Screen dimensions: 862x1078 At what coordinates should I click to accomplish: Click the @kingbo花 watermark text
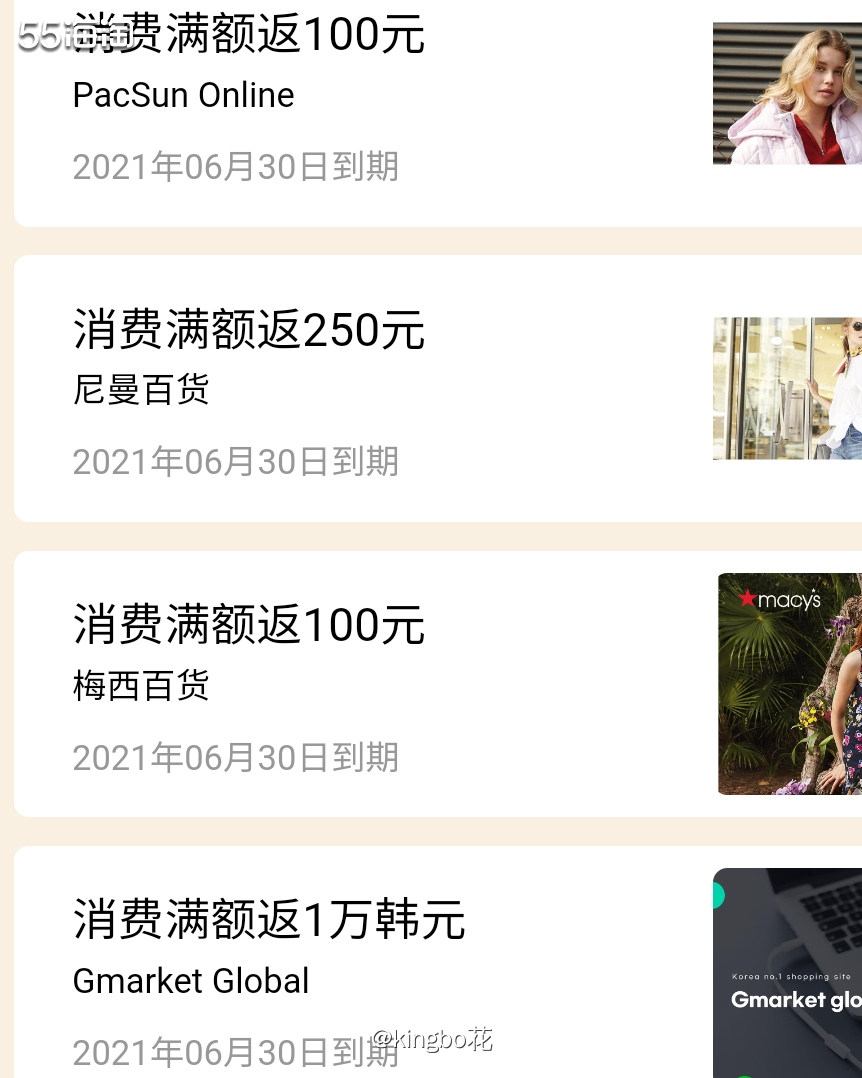coord(434,1040)
